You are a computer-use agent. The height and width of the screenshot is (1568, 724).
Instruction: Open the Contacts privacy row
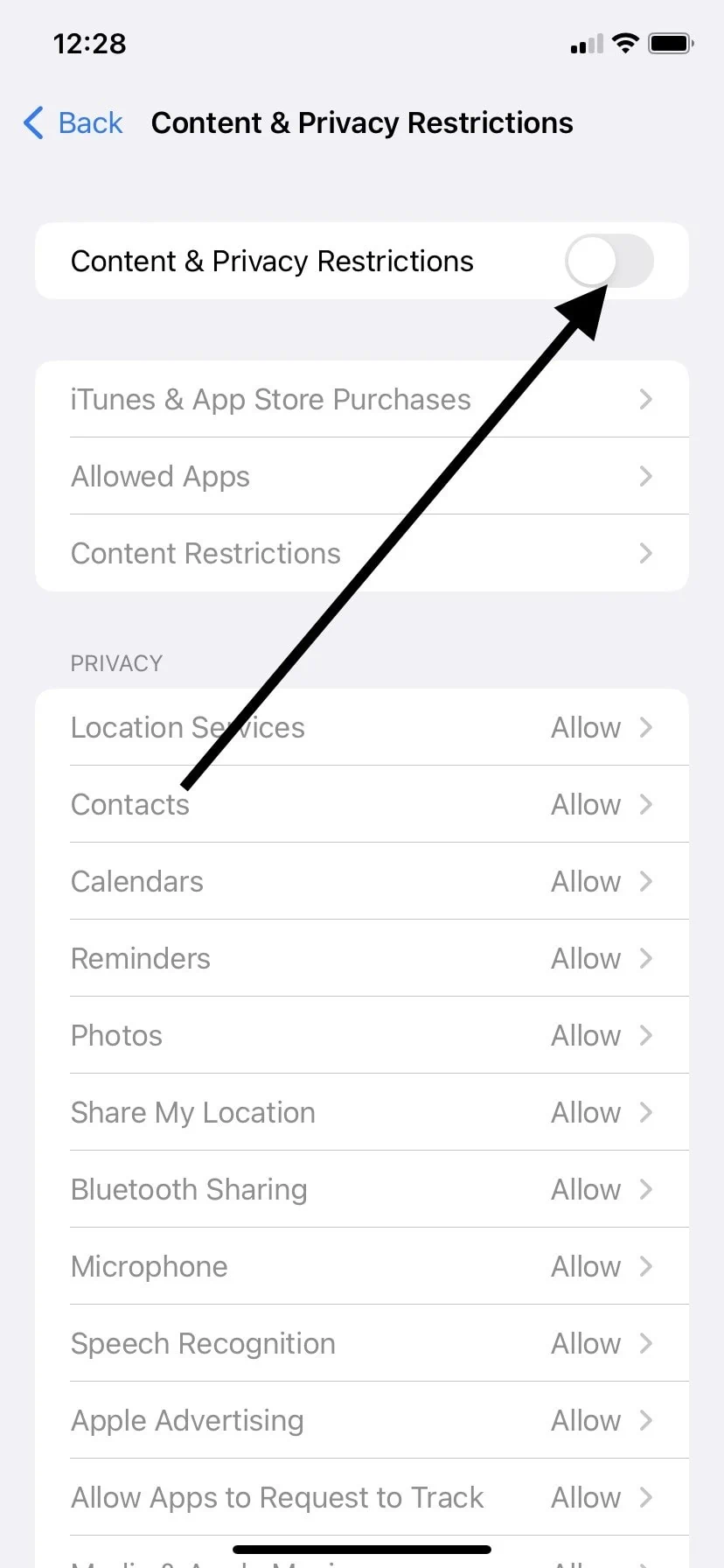(362, 804)
